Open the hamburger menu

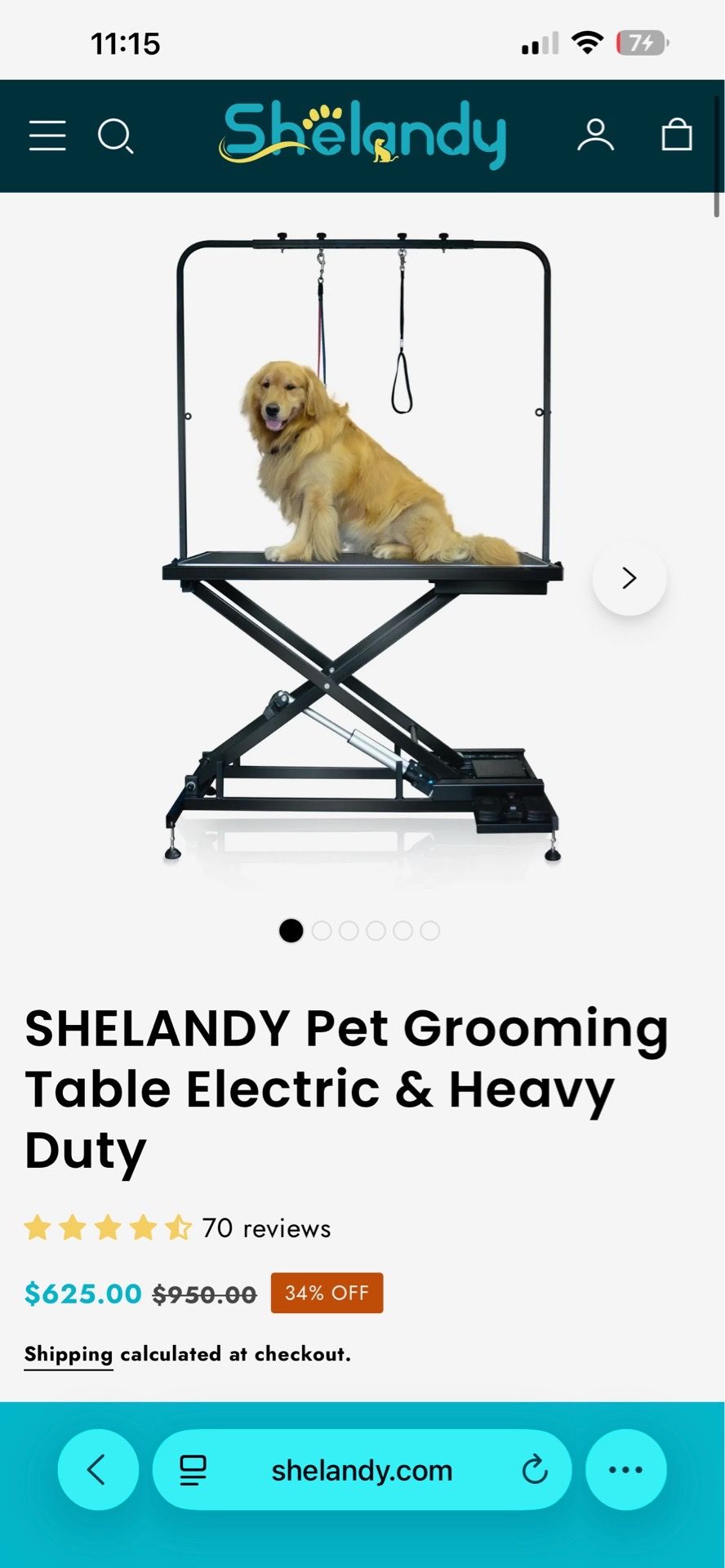pos(47,136)
